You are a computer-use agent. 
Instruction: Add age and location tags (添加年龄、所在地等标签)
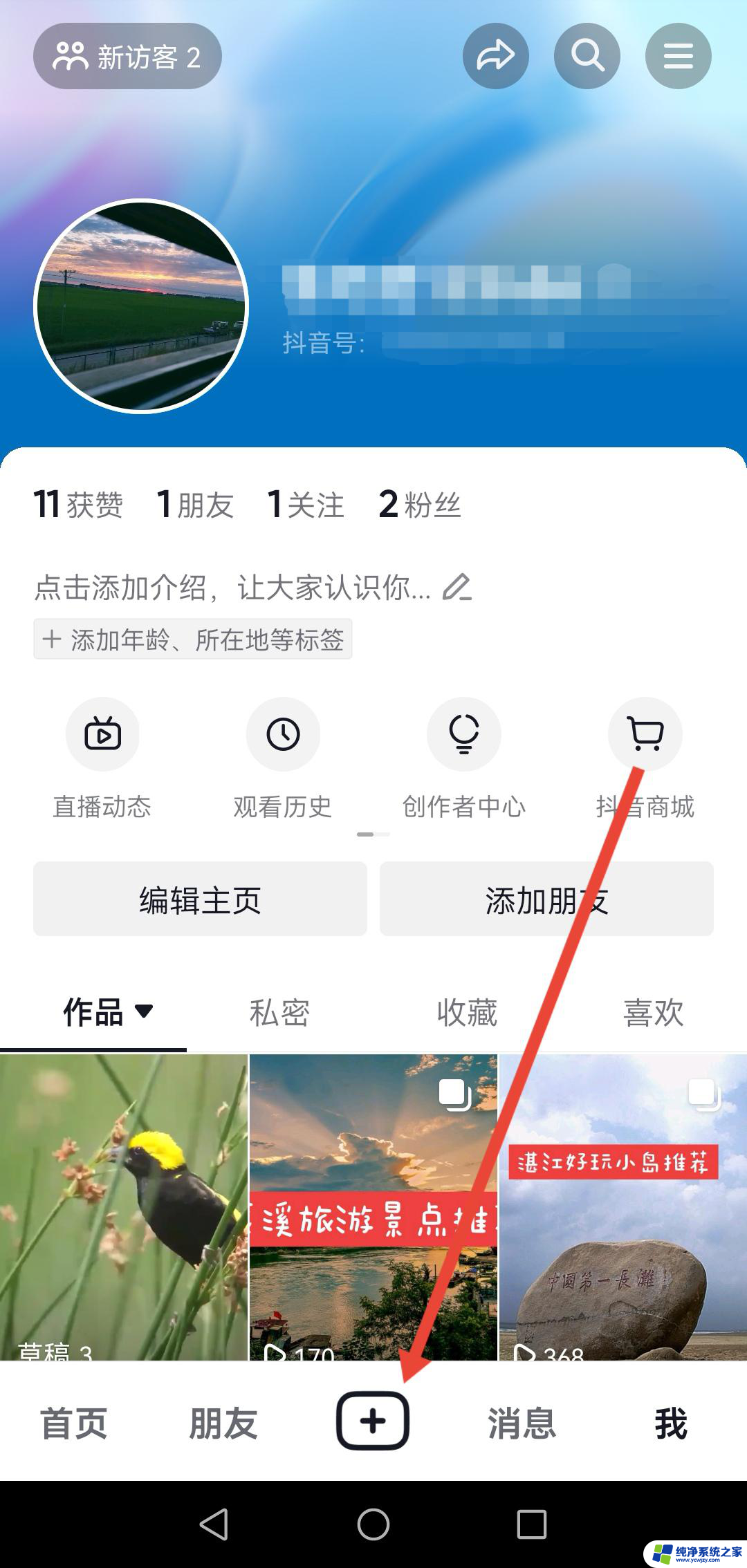click(193, 640)
